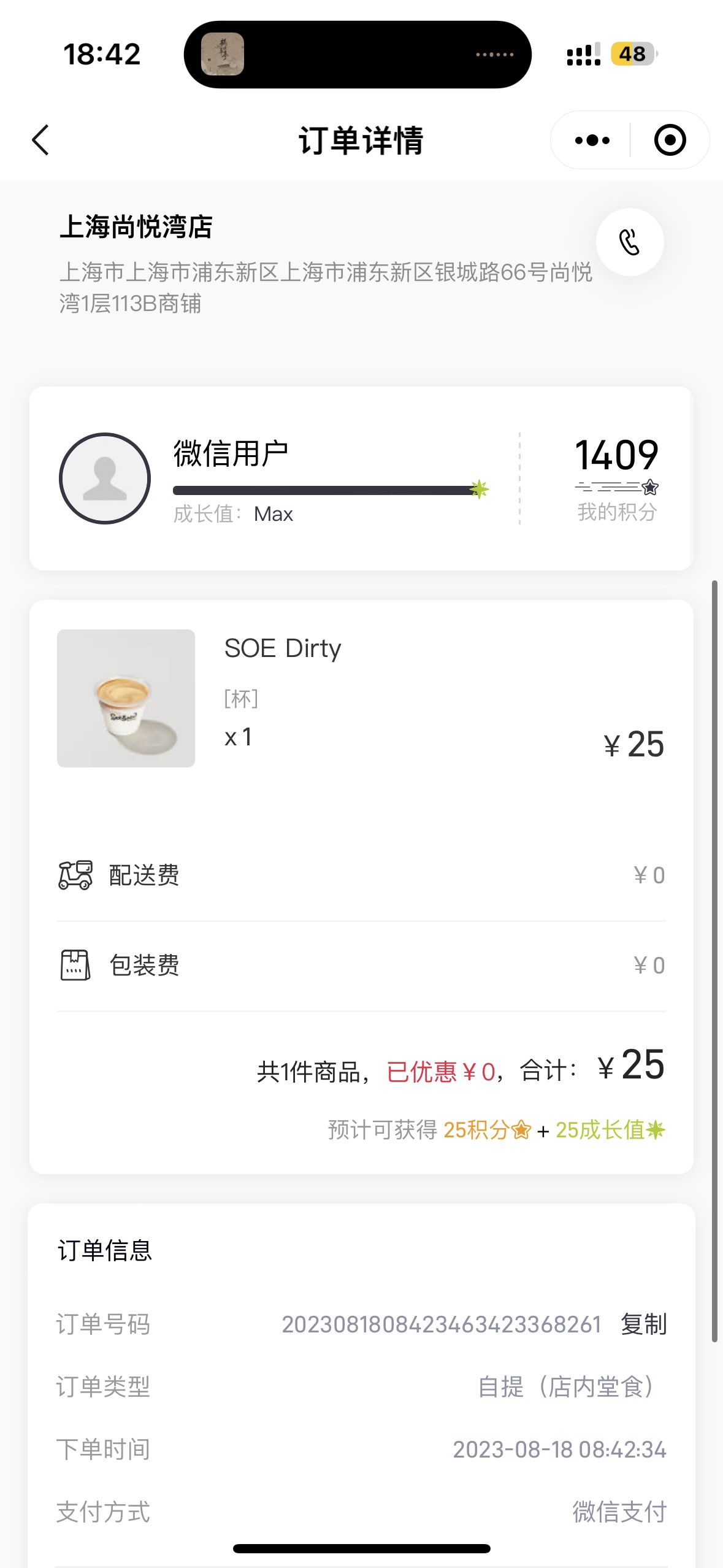
Task: Copy the order number with 复制
Action: tap(643, 1324)
